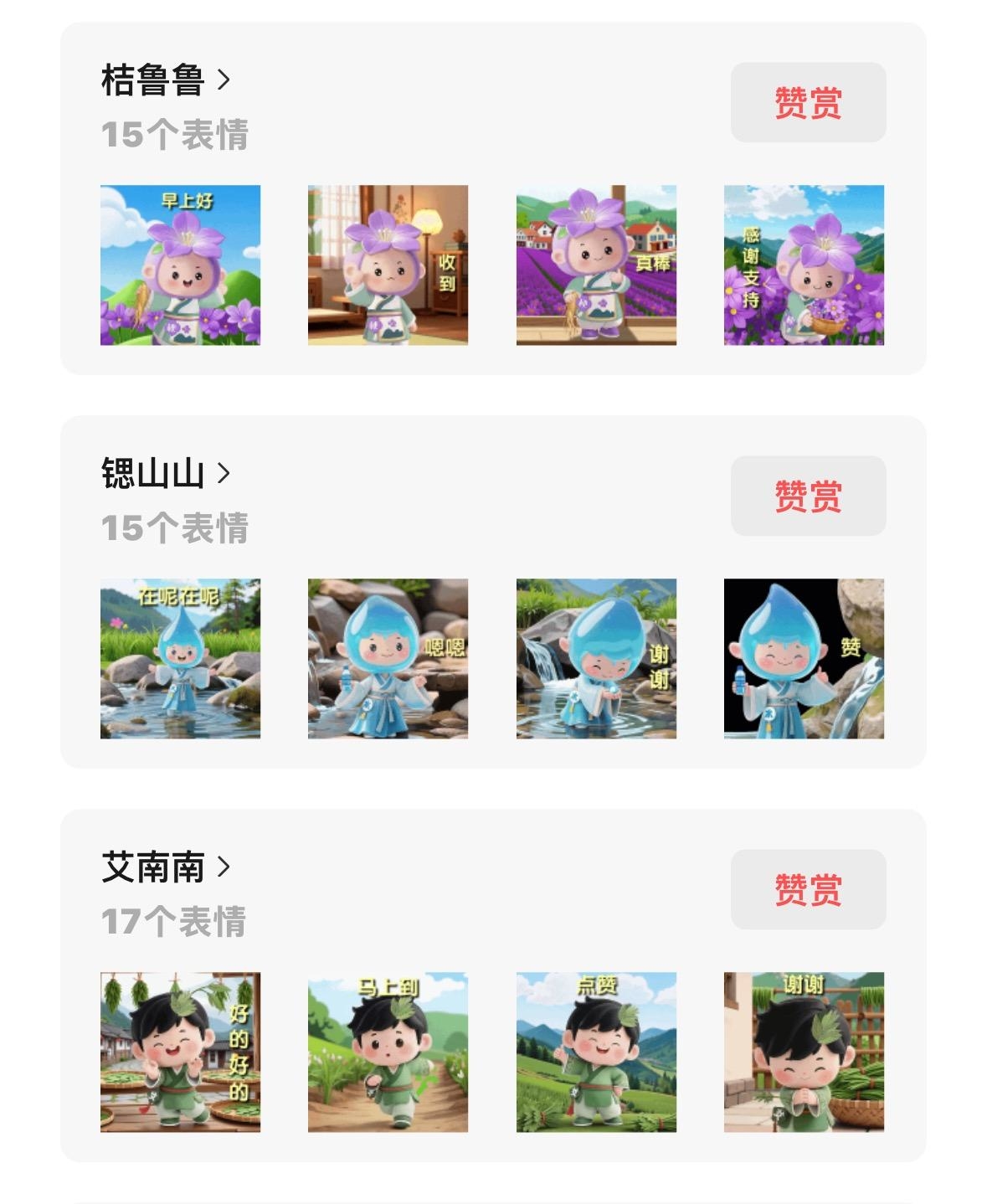Viewport: 987px width, 1204px height.
Task: Tap 赞赏 for the 桔鲁鲁 pack
Action: 808,102
